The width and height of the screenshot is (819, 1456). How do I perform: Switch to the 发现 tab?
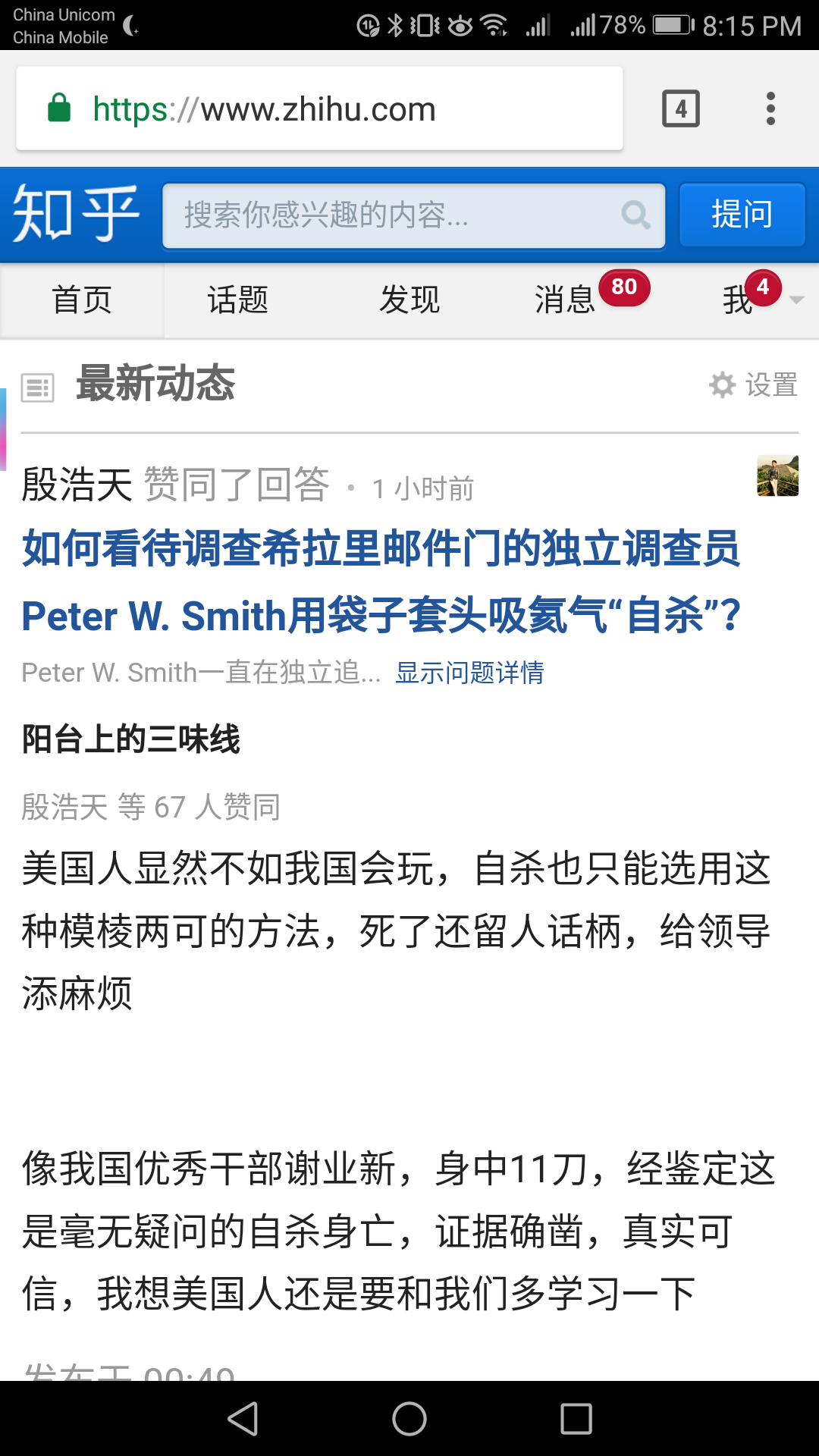(409, 300)
